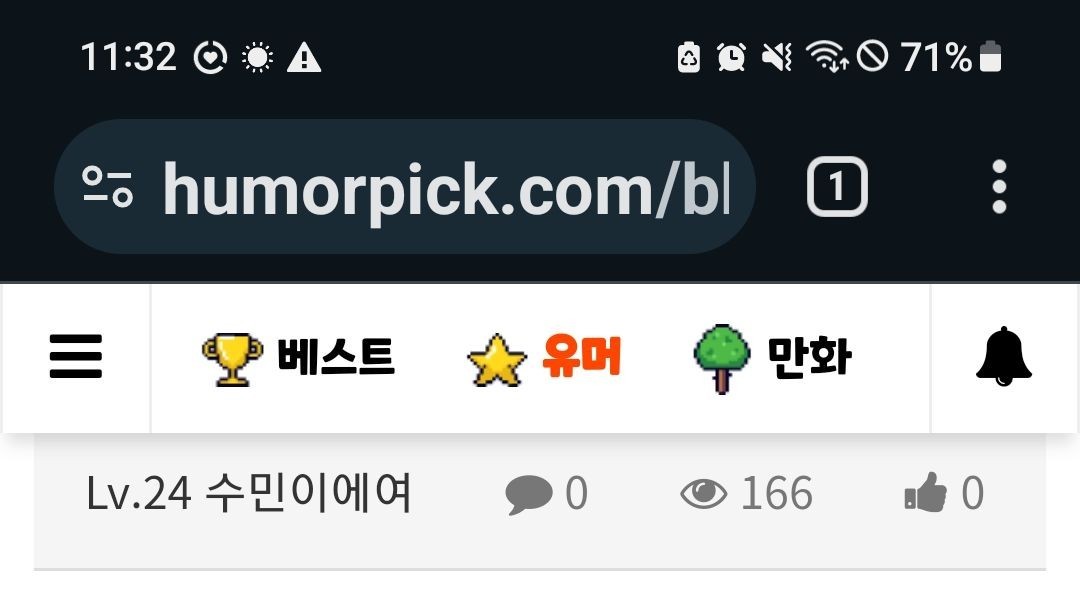This screenshot has height=600, width=1080.
Task: Open the notifications bell
Action: coord(1003,357)
